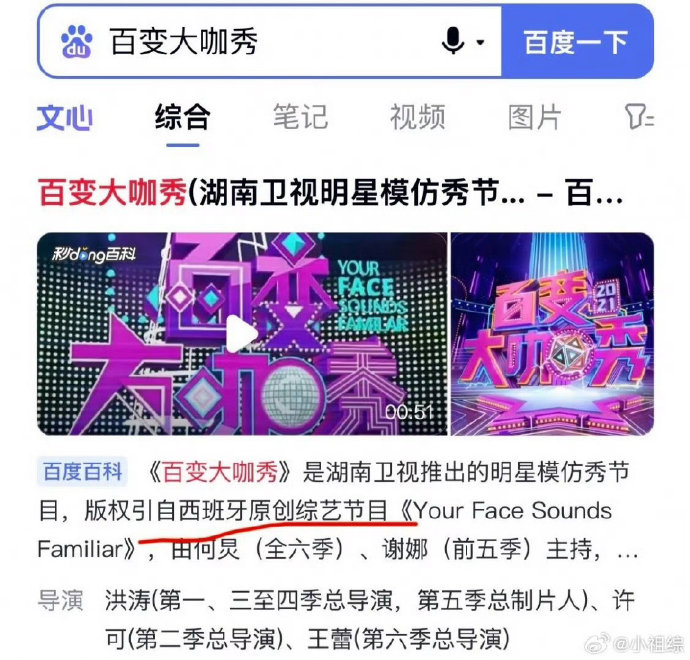
Task: Select the 综合 tab
Action: pyautogui.click(x=183, y=117)
